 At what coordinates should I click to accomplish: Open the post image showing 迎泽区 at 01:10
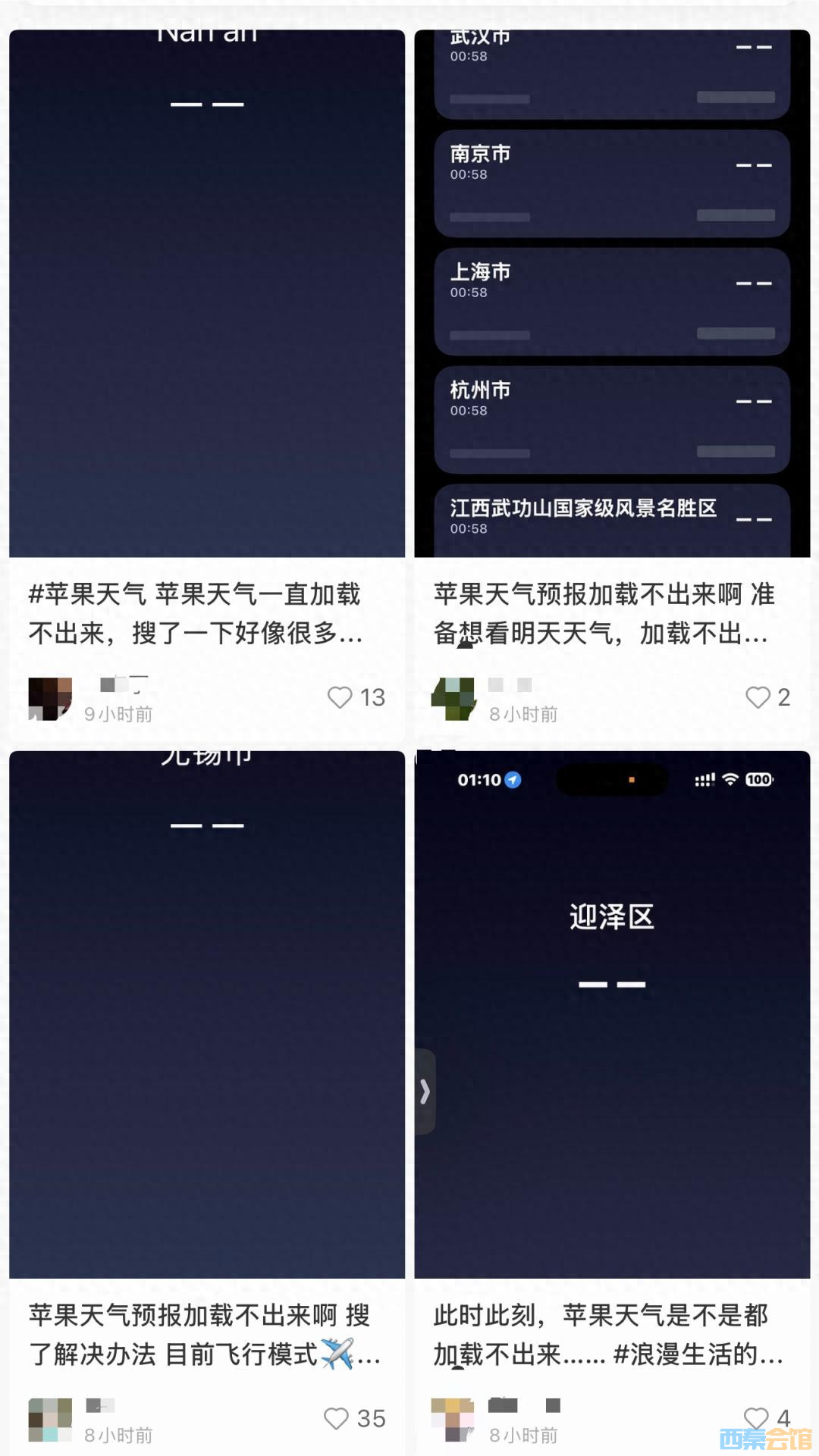[611, 1016]
